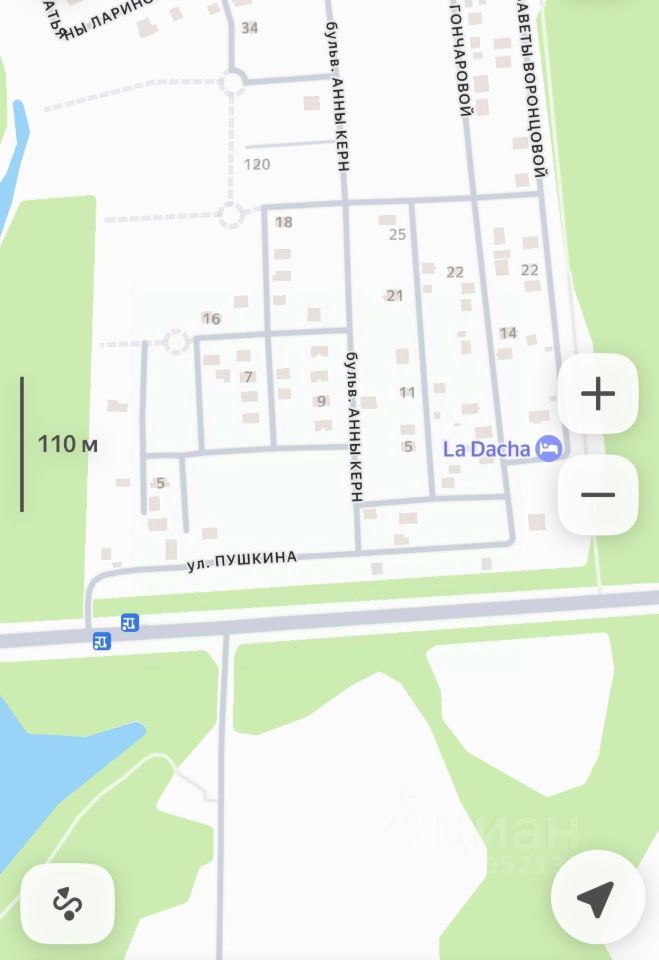Image resolution: width=659 pixels, height=960 pixels.
Task: Open the La Dacha hotel marker
Action: (x=548, y=448)
